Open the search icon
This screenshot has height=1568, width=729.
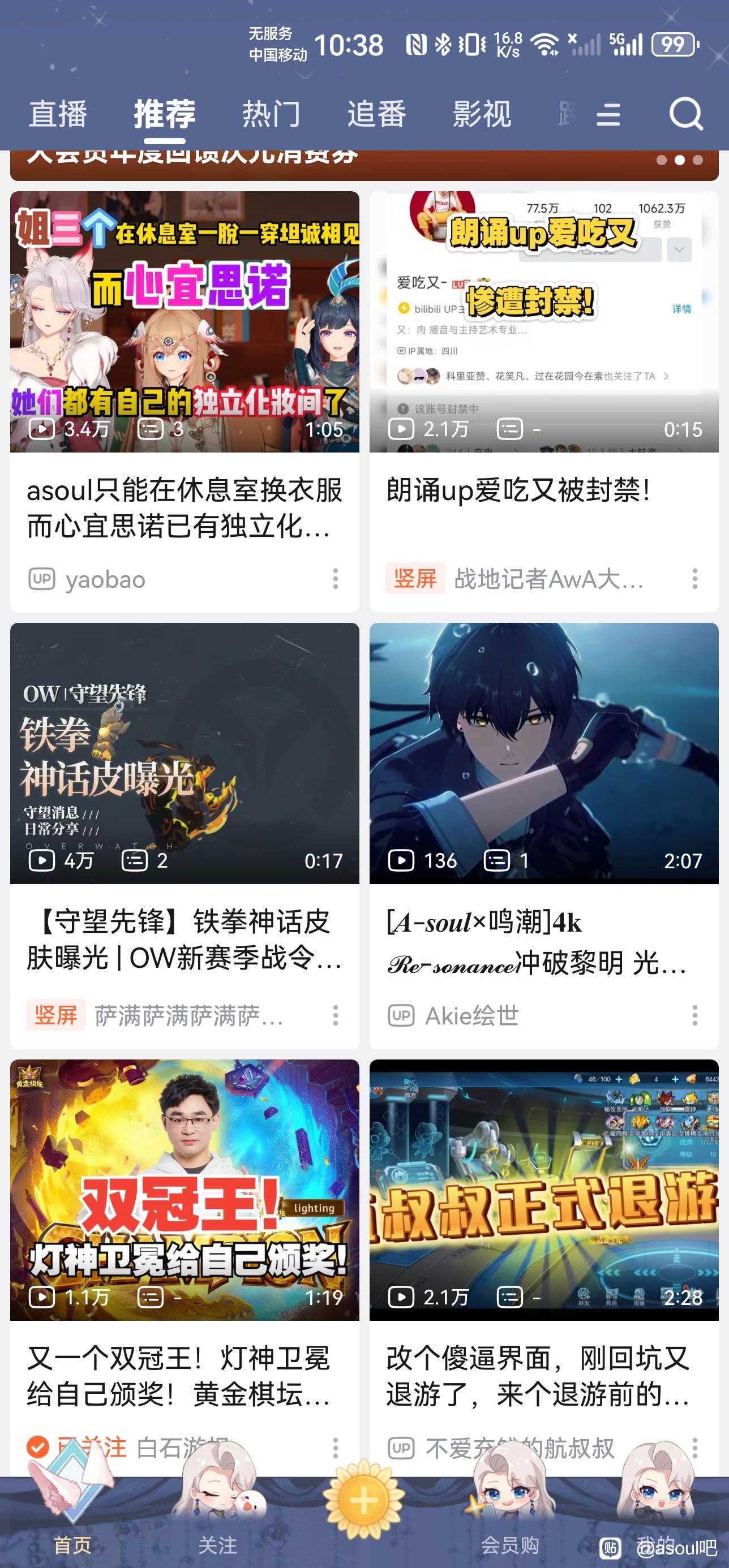(686, 114)
